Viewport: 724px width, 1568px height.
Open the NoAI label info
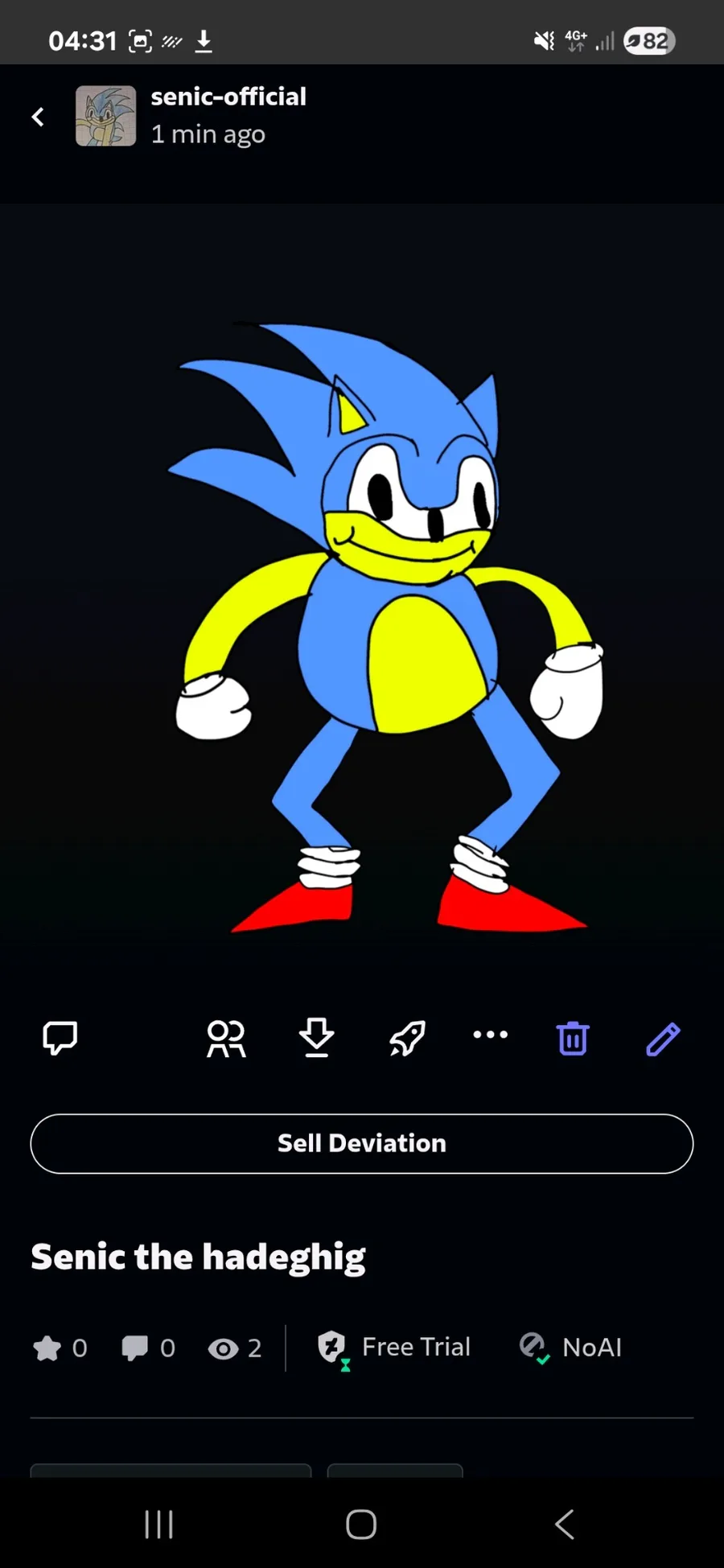point(571,1348)
